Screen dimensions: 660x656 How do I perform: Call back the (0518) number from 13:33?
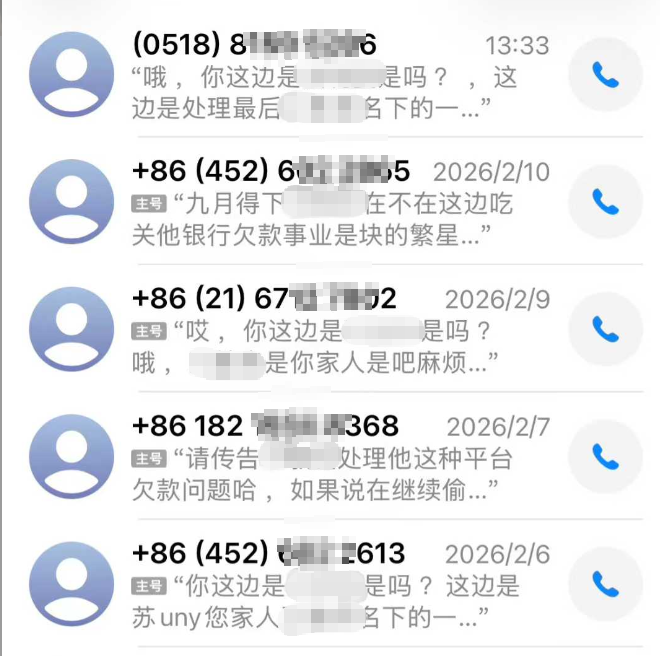pyautogui.click(x=605, y=75)
